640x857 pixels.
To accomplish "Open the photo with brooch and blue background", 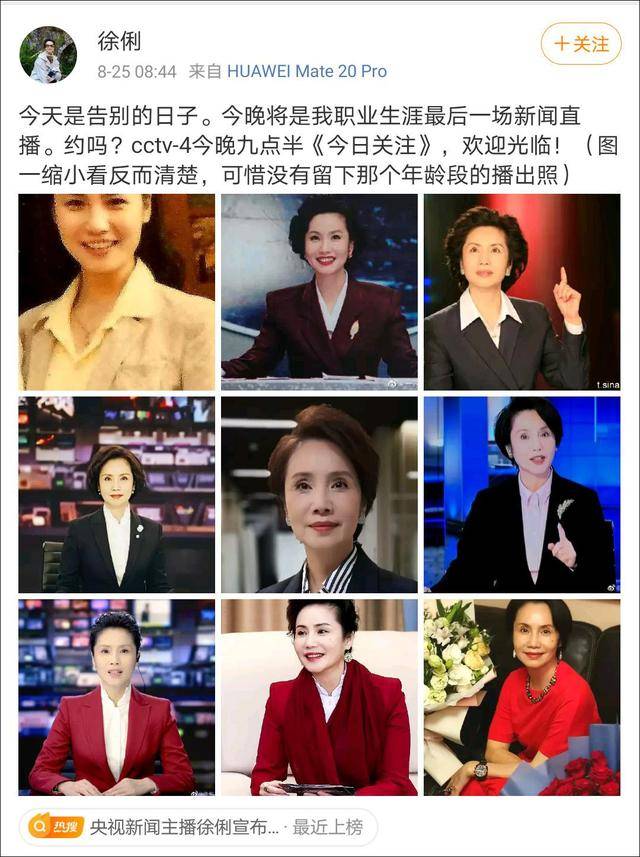I will coord(522,494).
